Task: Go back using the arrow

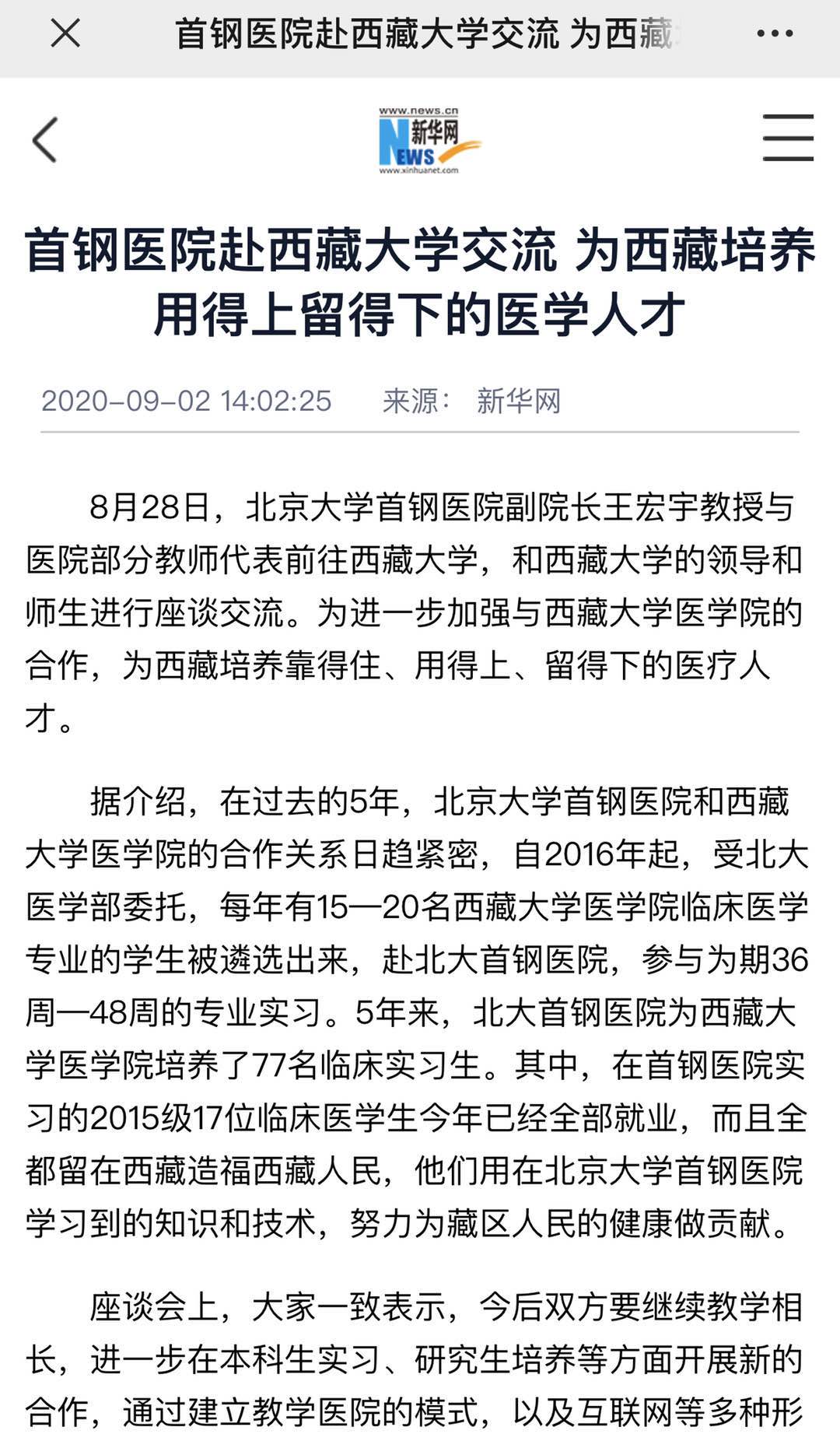Action: click(45, 140)
